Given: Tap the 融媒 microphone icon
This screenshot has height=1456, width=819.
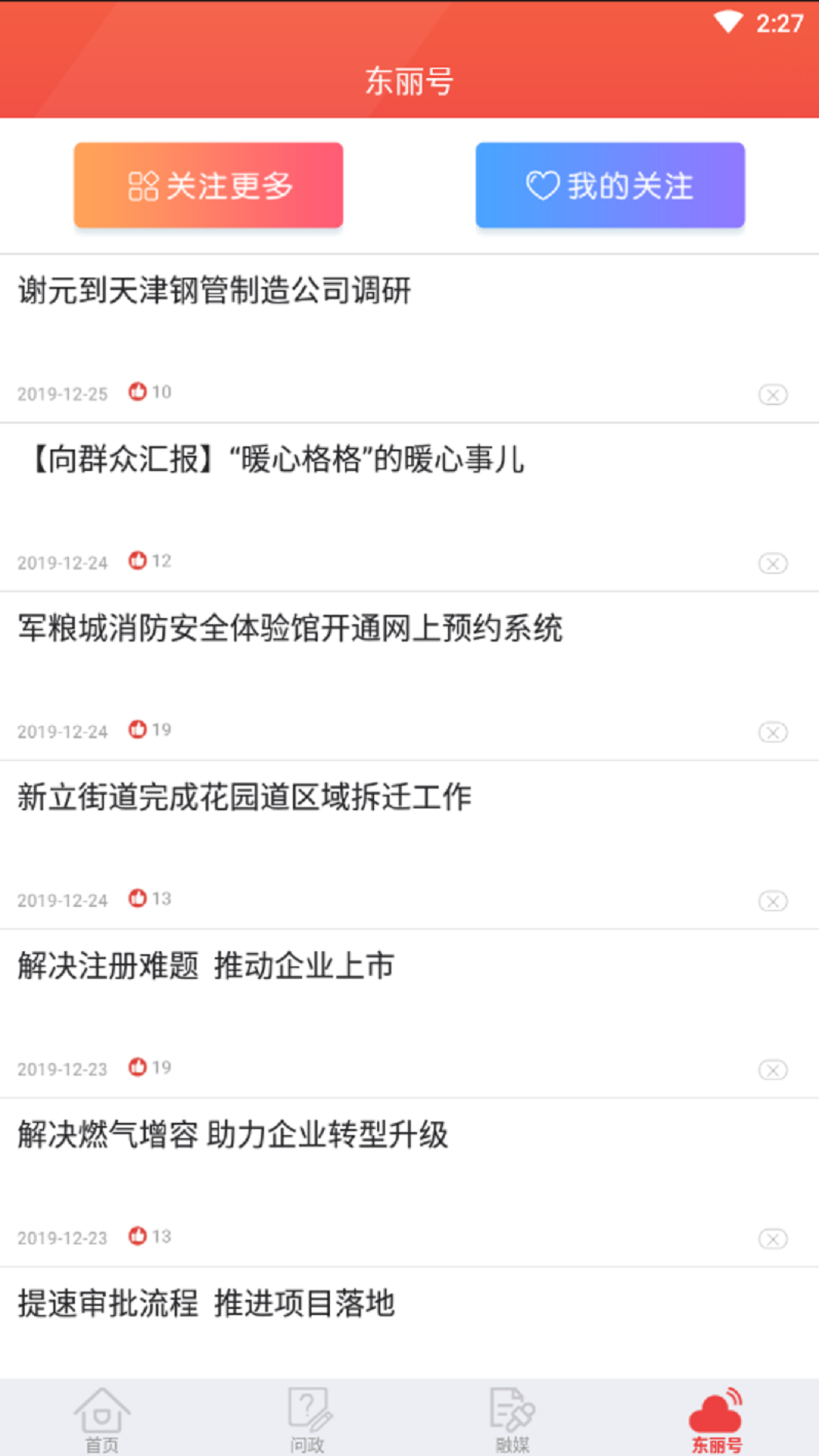Looking at the screenshot, I should (511, 1410).
